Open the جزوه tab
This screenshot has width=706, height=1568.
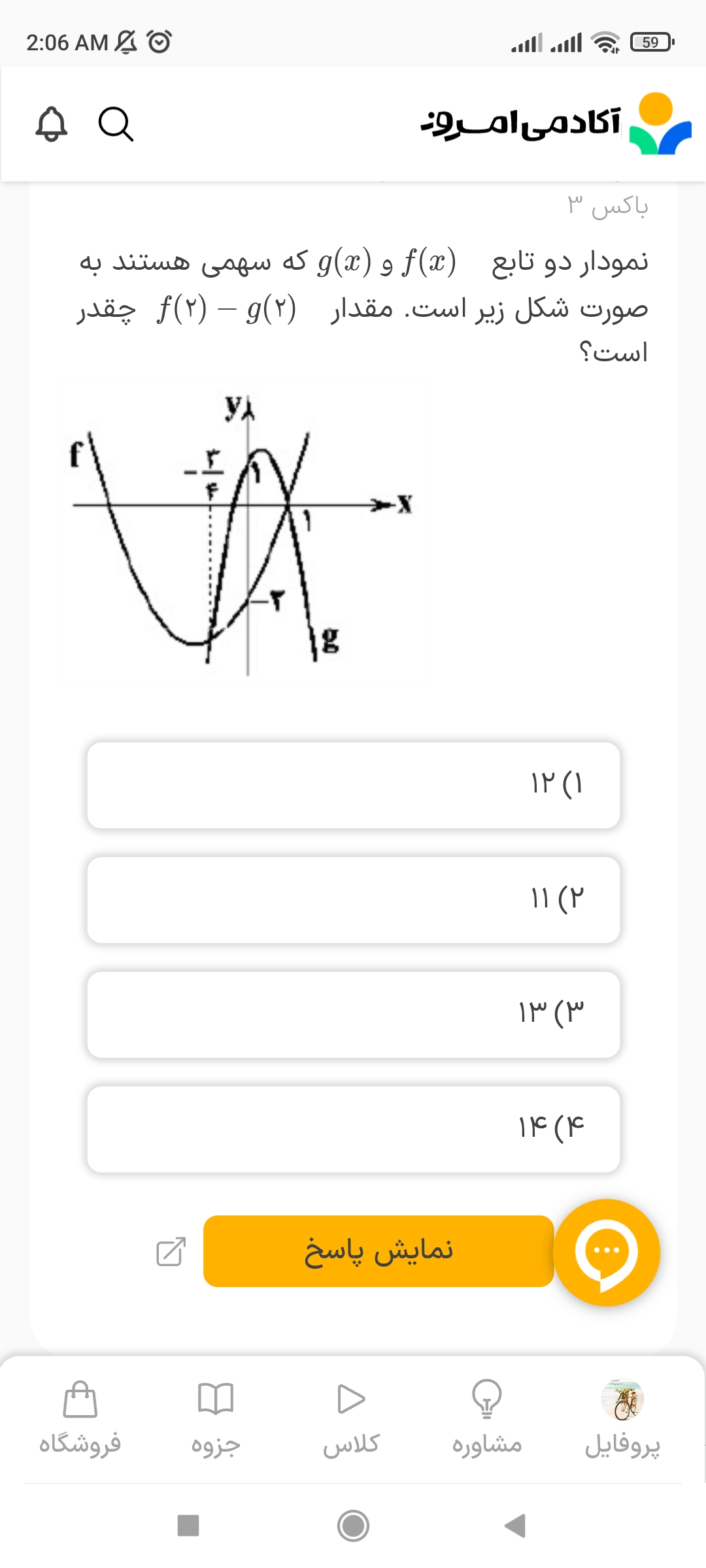(x=216, y=1418)
